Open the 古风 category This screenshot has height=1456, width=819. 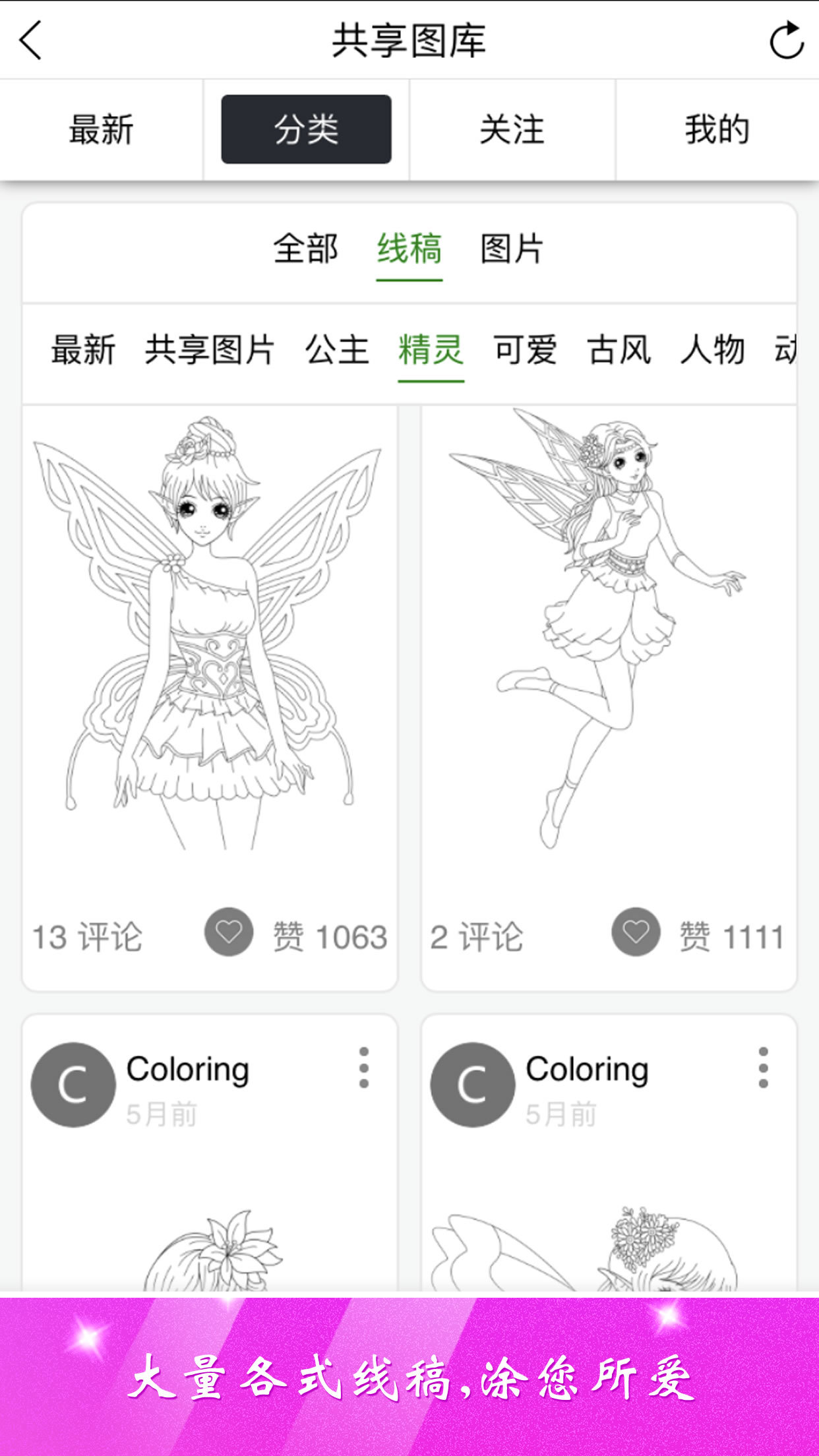coord(619,349)
